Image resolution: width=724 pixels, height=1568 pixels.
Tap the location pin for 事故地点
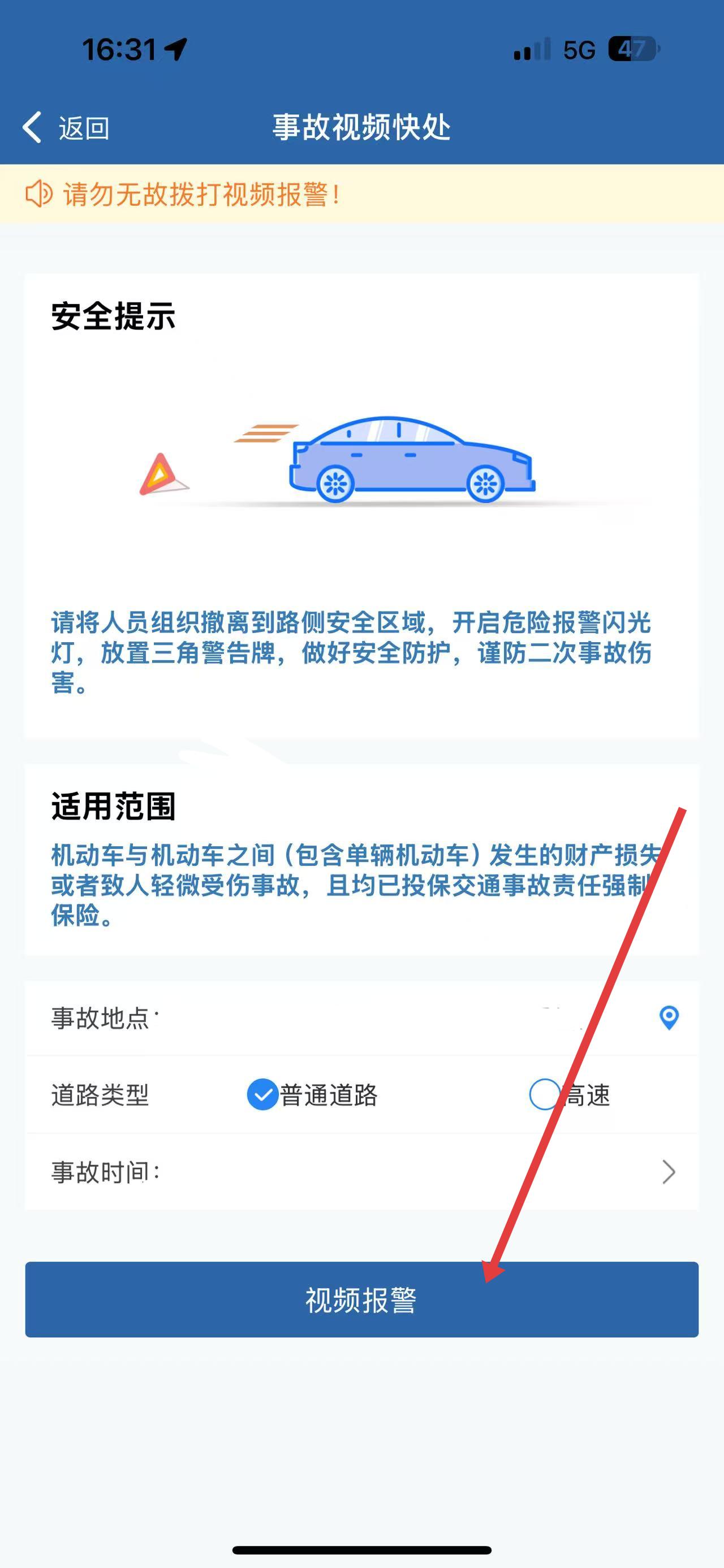click(x=669, y=1017)
